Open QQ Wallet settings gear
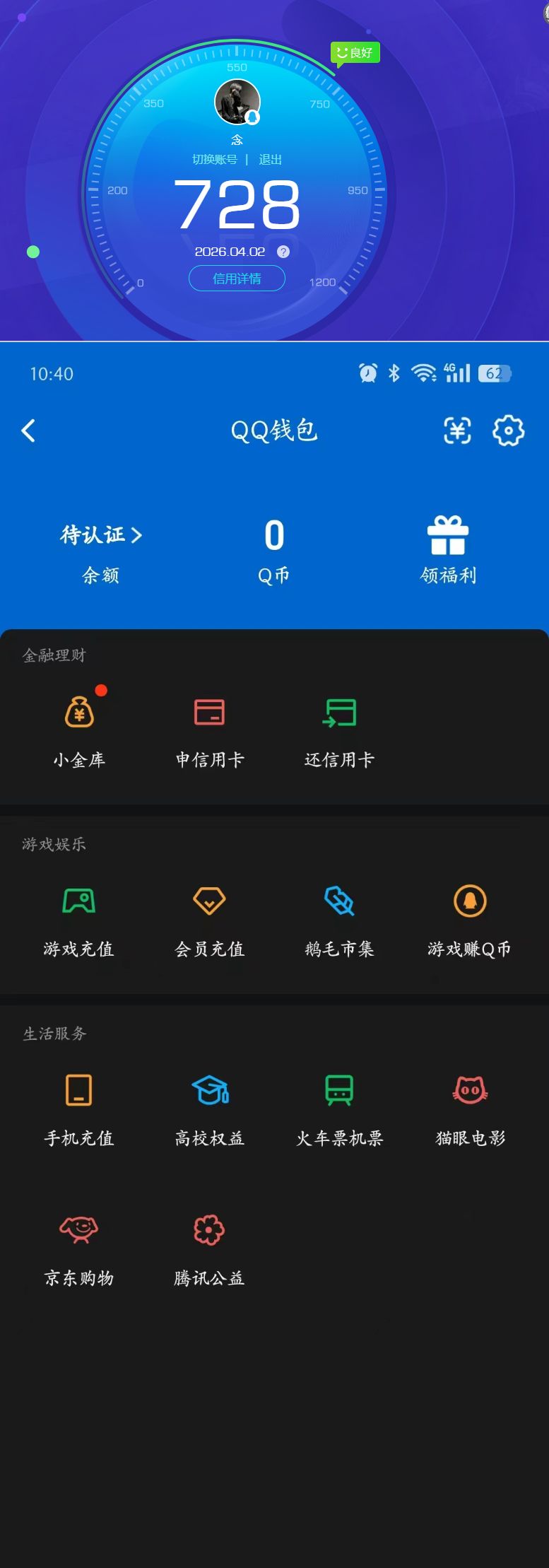The image size is (549, 1568). pyautogui.click(x=507, y=430)
